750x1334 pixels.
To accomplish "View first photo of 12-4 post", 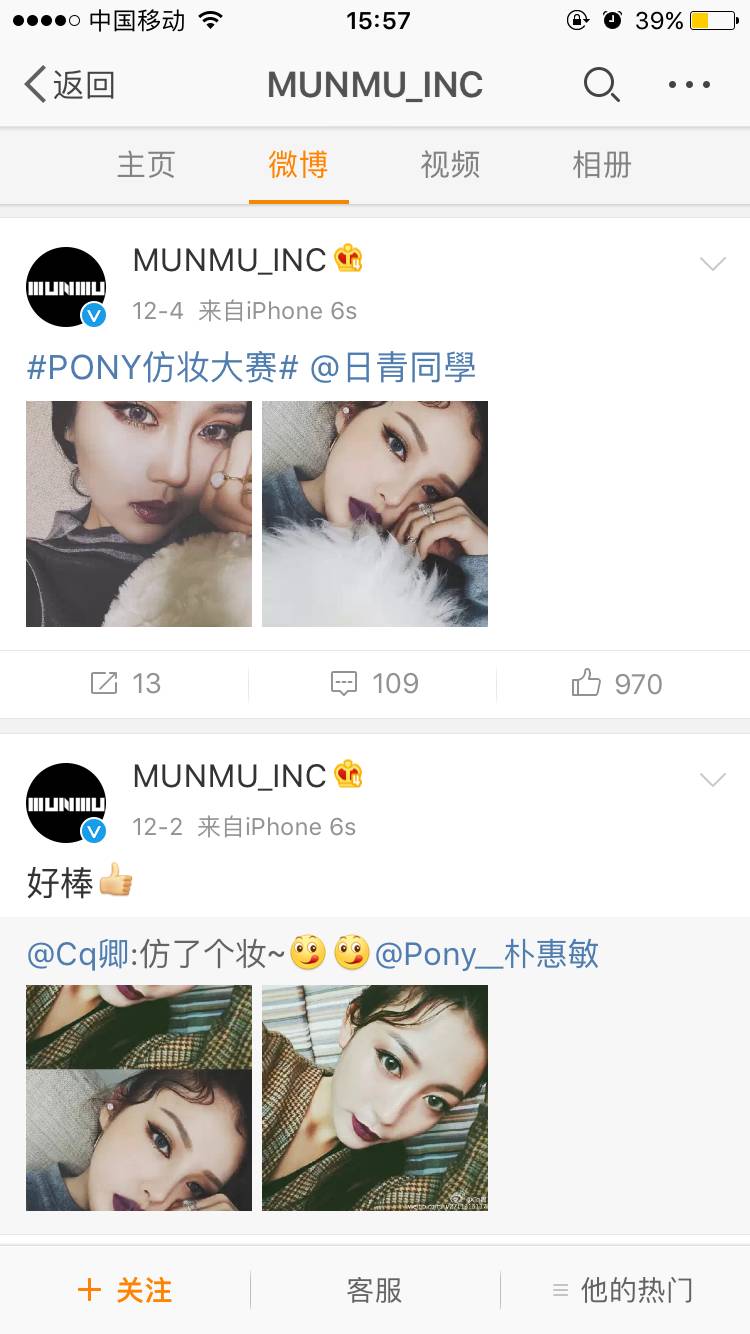I will click(x=139, y=514).
